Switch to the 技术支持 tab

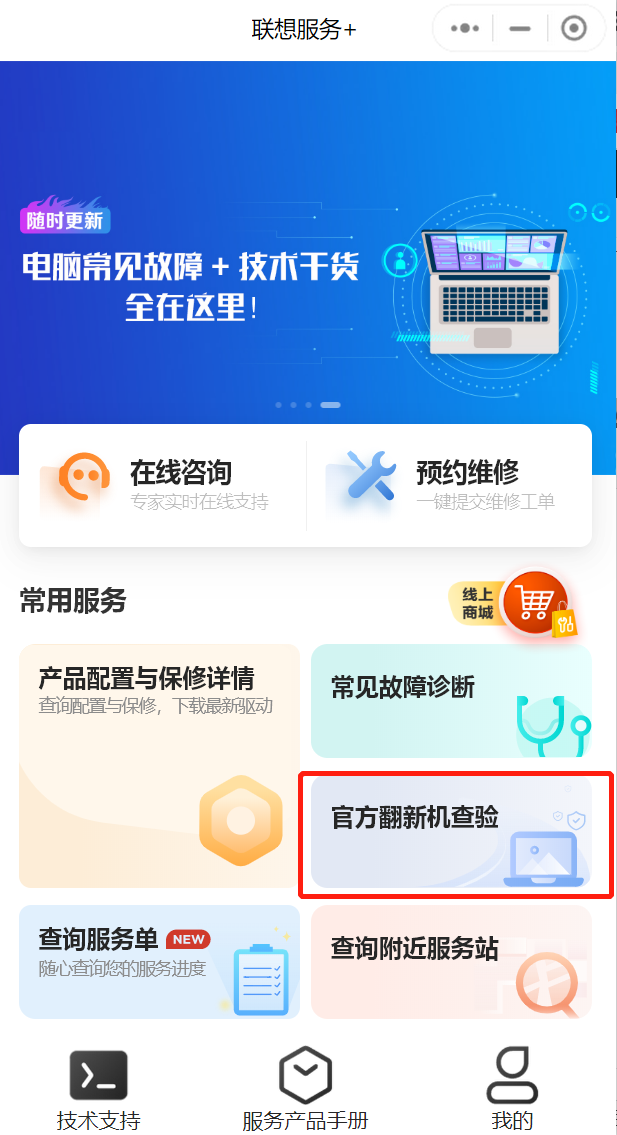[99, 1090]
